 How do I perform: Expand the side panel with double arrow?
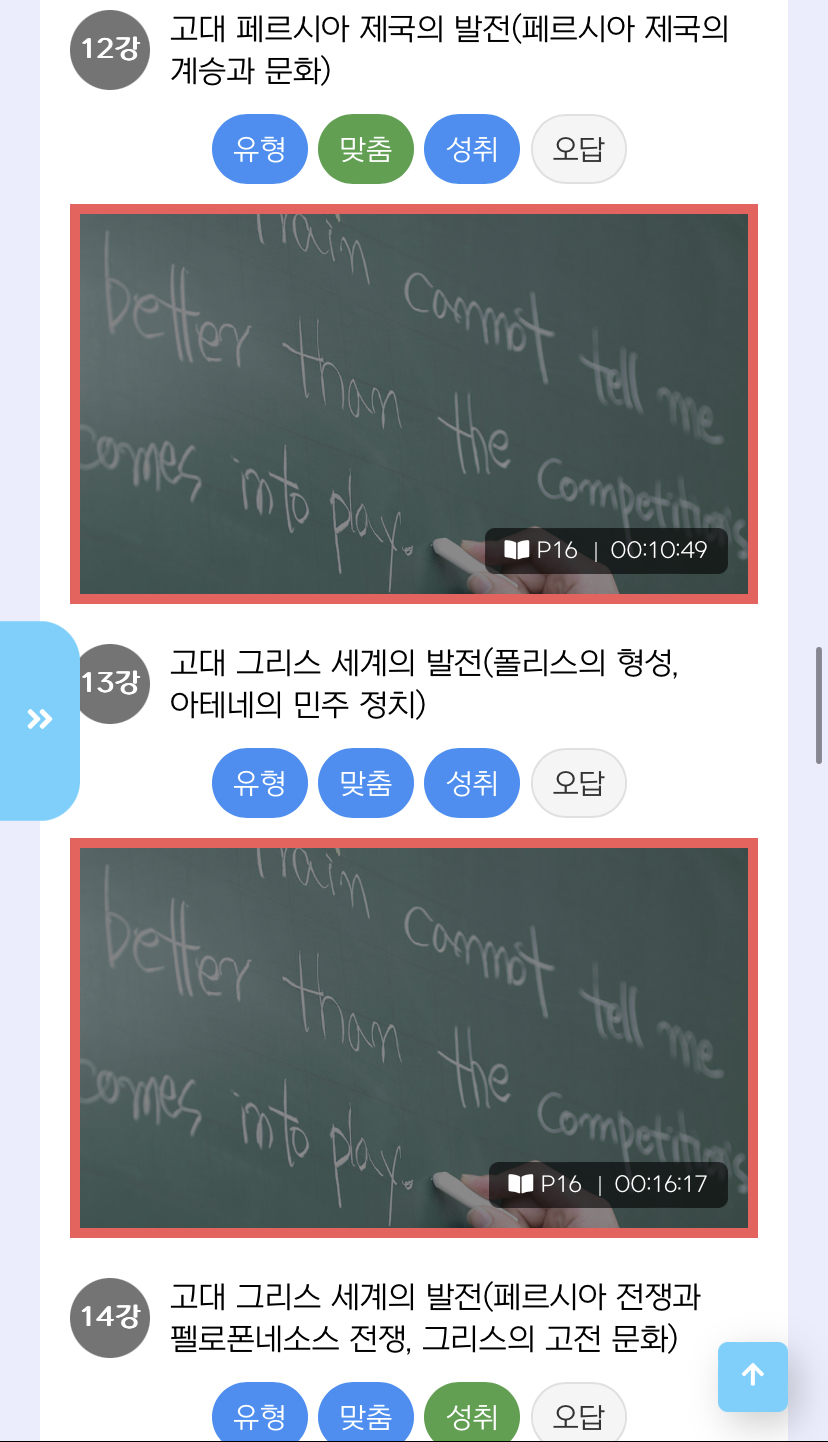tap(40, 720)
